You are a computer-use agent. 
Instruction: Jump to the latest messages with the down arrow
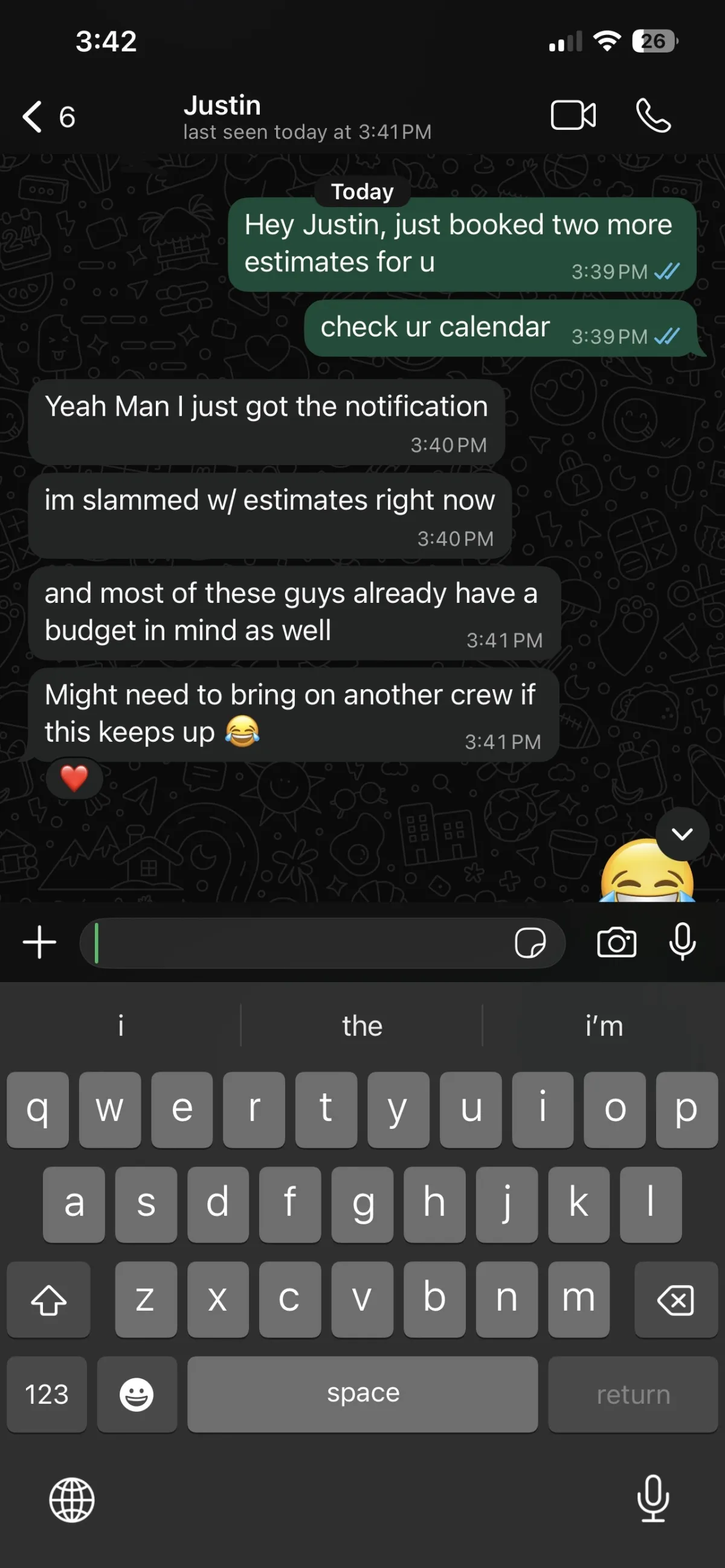click(681, 834)
